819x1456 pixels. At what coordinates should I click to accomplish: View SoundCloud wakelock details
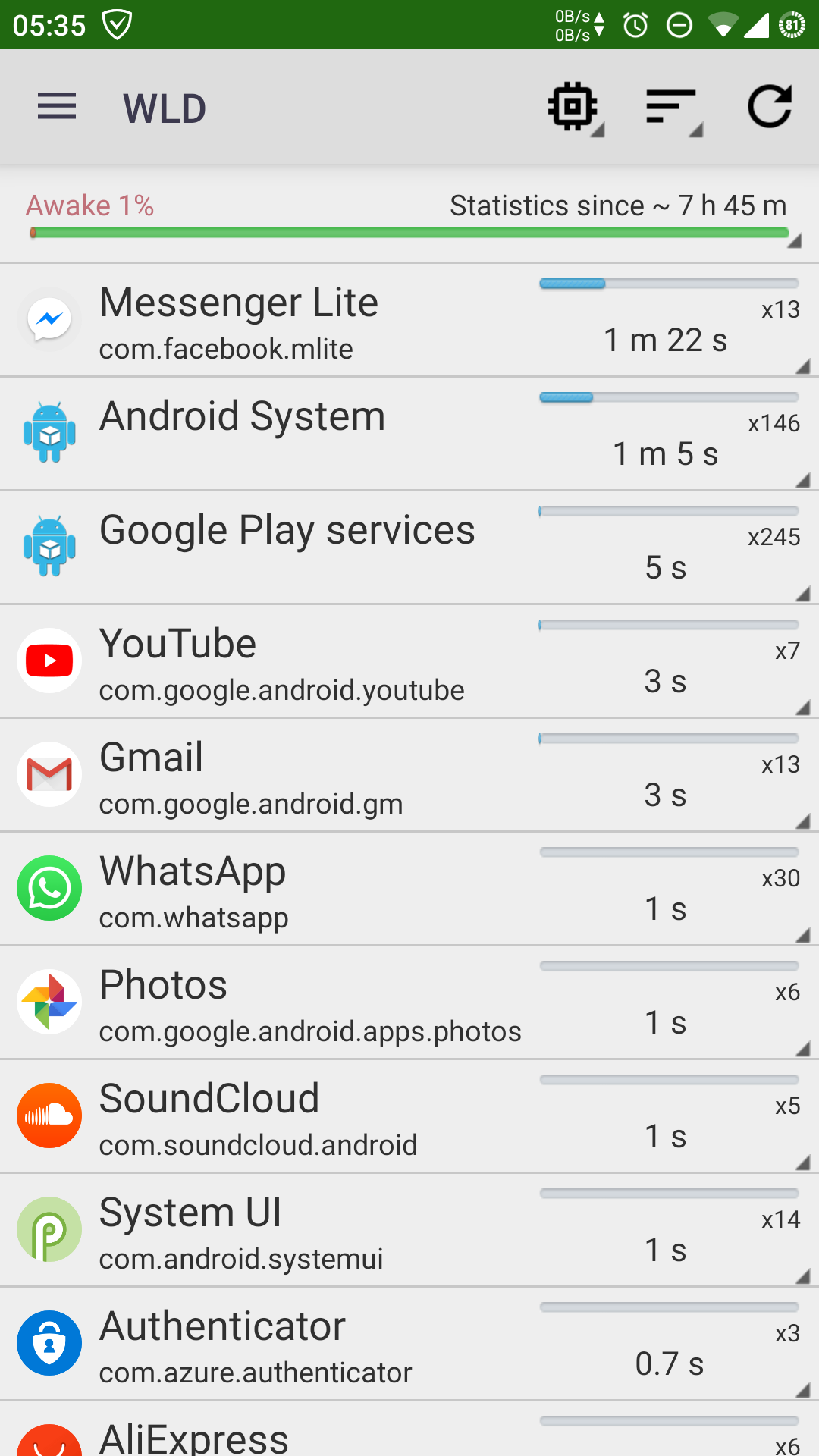click(409, 1117)
